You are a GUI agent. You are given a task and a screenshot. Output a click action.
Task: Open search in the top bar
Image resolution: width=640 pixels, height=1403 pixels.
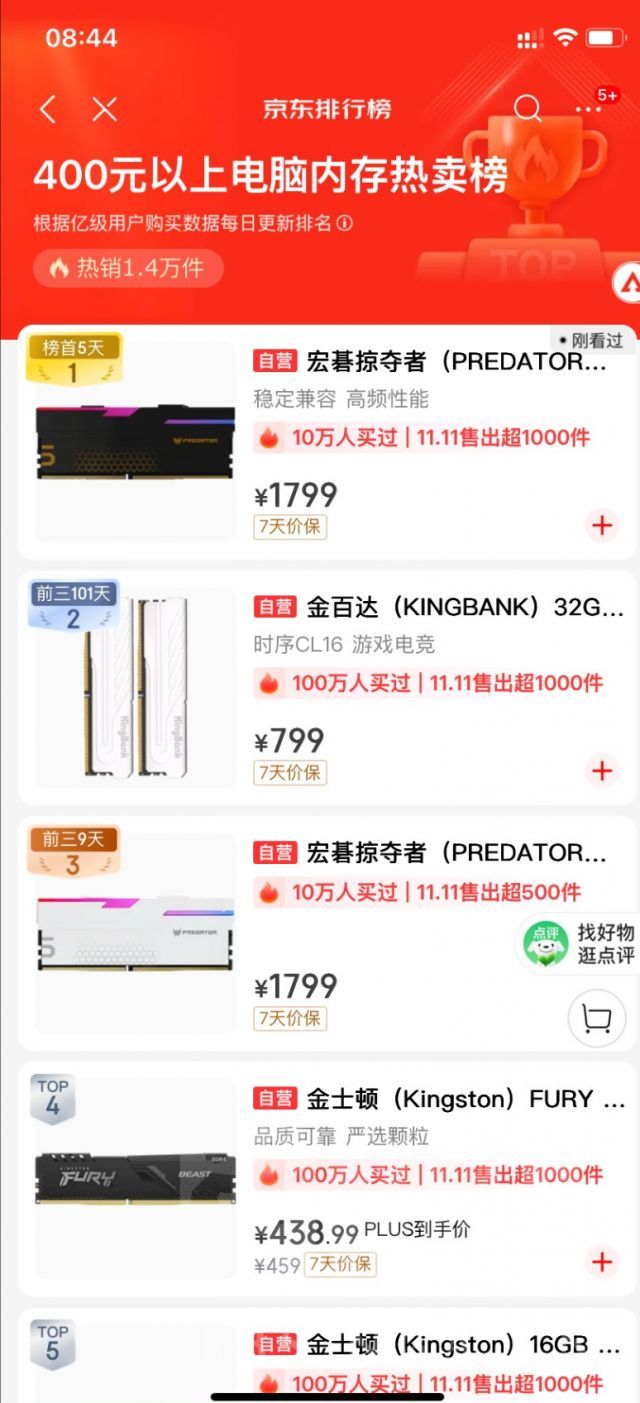click(x=527, y=108)
